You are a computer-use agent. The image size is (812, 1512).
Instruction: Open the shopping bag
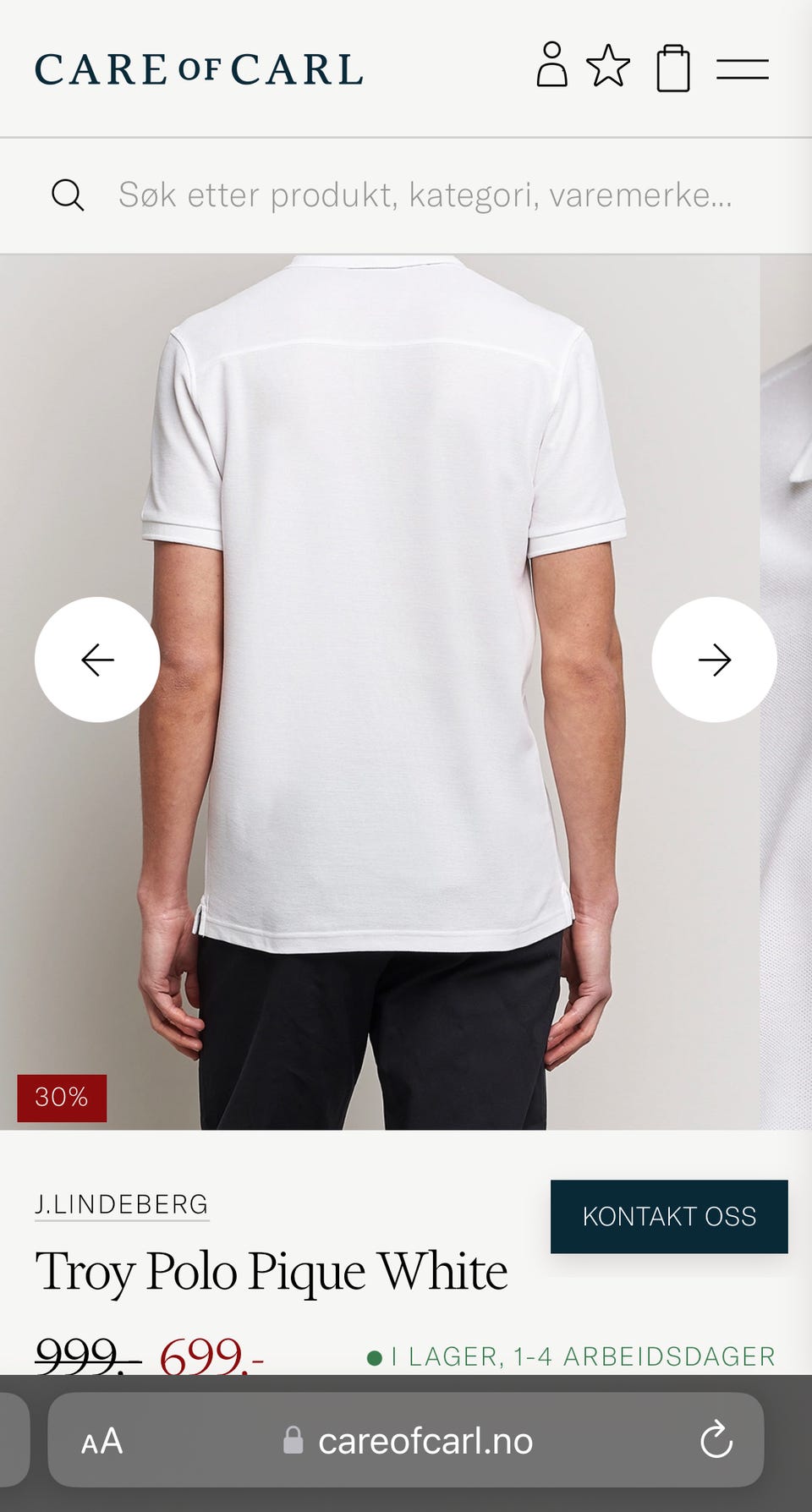click(x=673, y=68)
